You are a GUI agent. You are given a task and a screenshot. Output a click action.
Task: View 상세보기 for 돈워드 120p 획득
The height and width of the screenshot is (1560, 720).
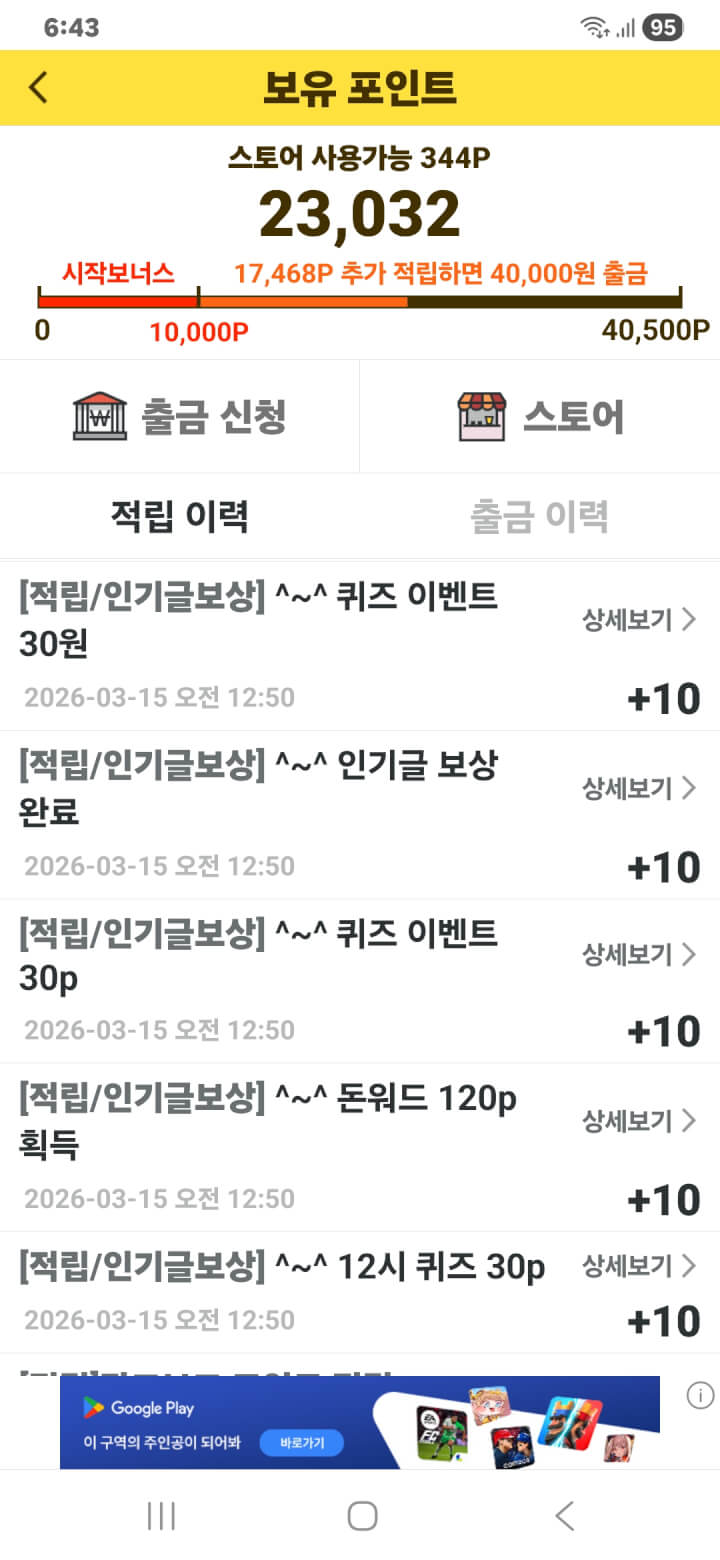click(x=638, y=1121)
